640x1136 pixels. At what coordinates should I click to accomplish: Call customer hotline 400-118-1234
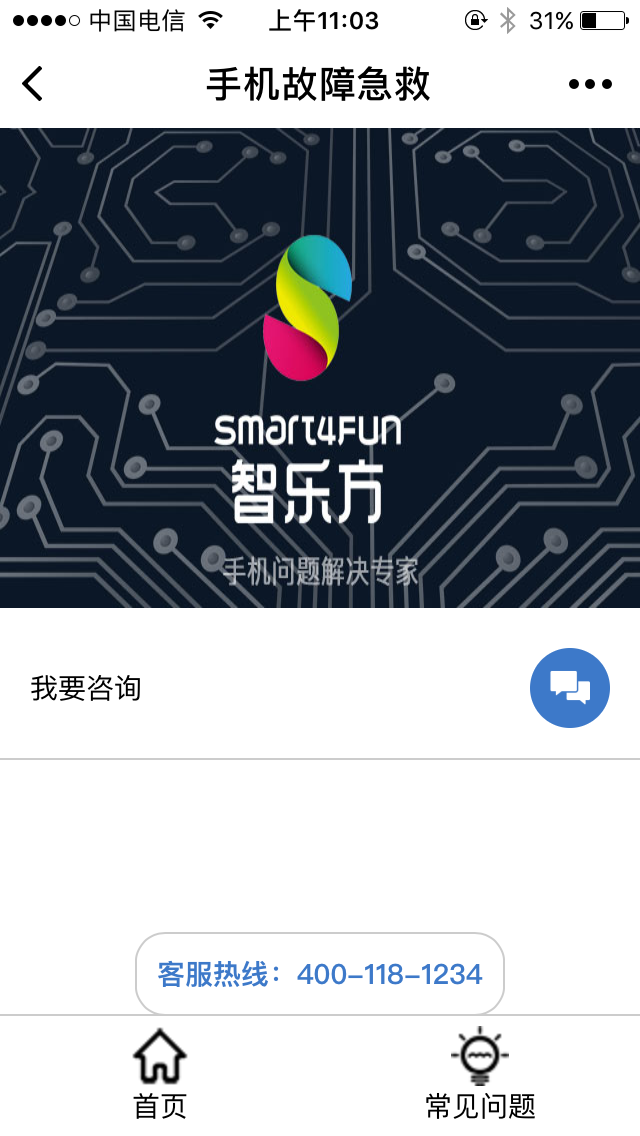pos(320,974)
